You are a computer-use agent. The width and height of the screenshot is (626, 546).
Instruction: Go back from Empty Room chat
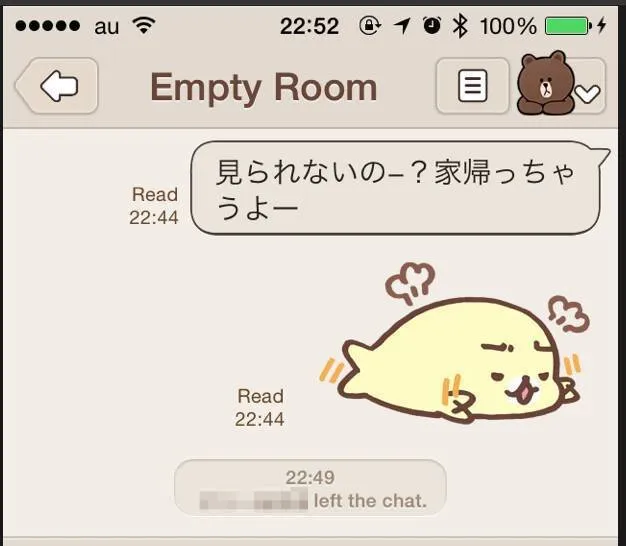point(58,87)
